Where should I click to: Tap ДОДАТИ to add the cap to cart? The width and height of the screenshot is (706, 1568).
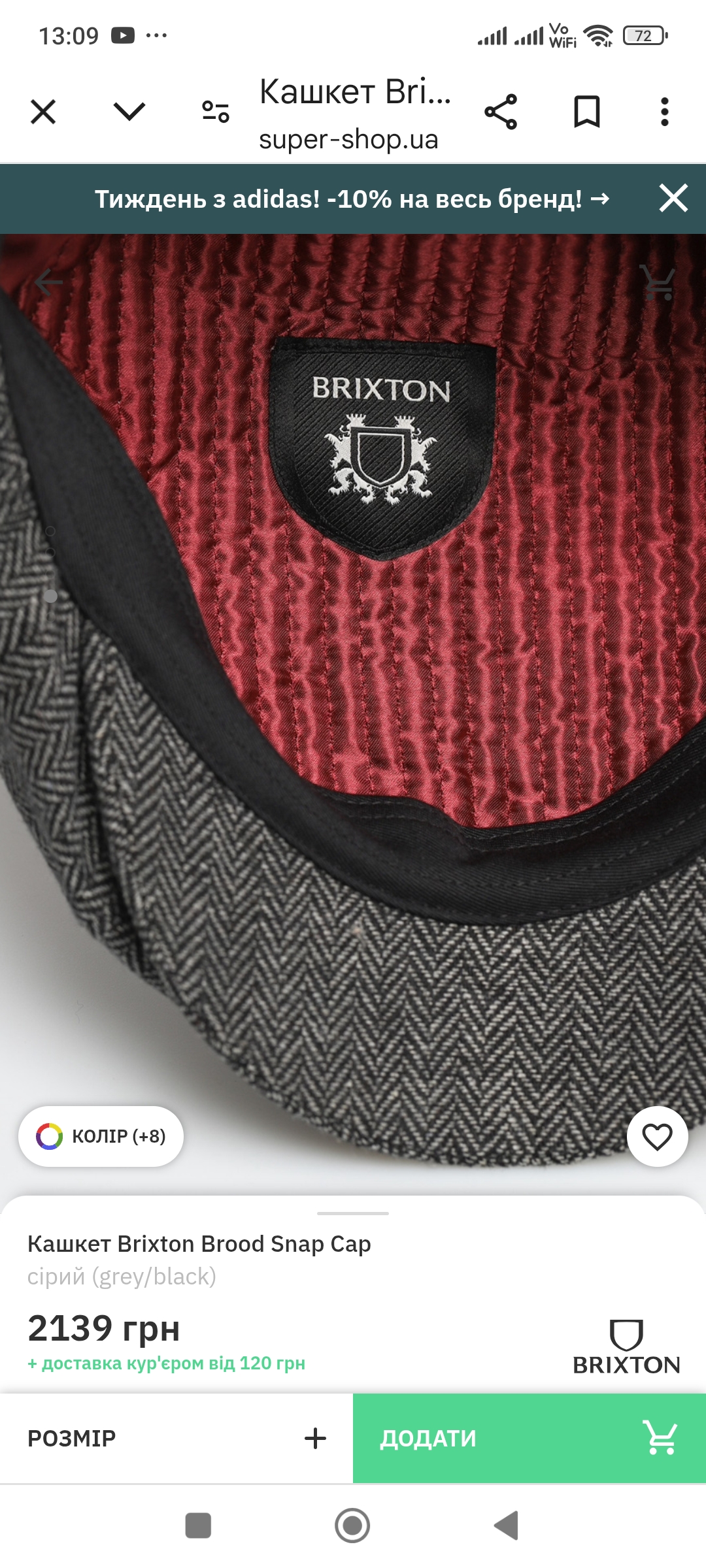click(x=529, y=1438)
